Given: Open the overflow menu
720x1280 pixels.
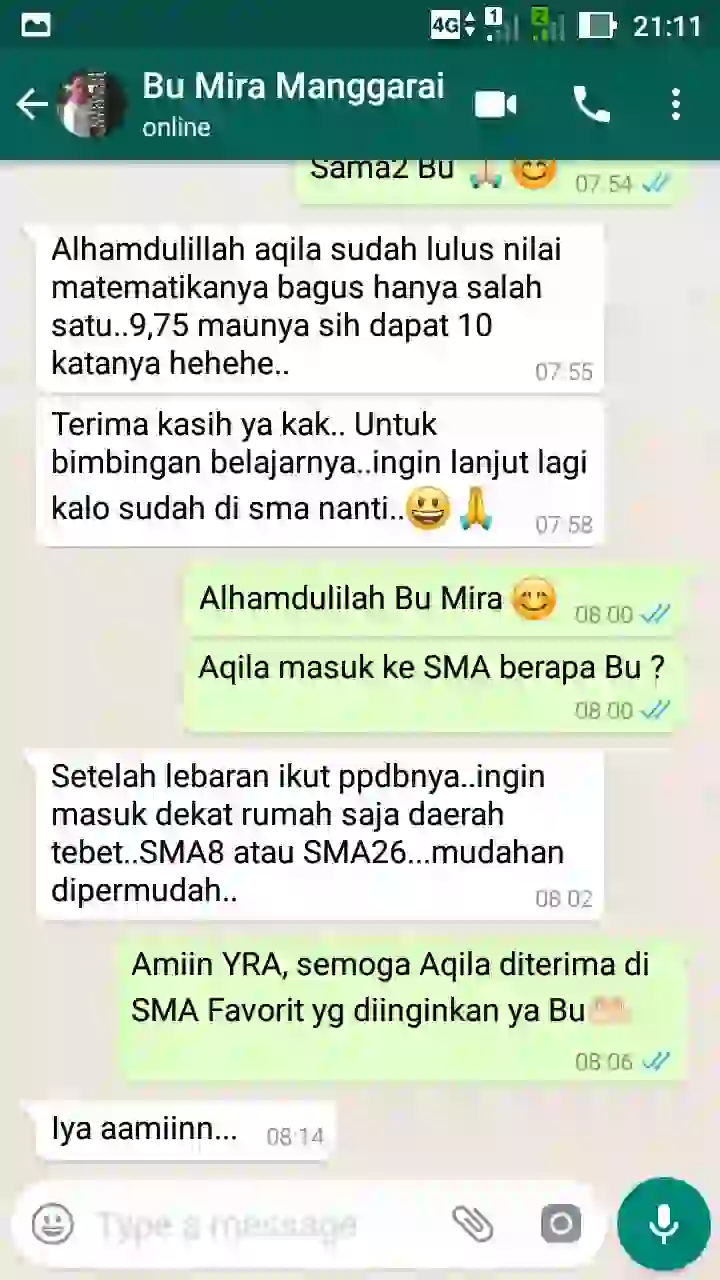Looking at the screenshot, I should point(676,104).
